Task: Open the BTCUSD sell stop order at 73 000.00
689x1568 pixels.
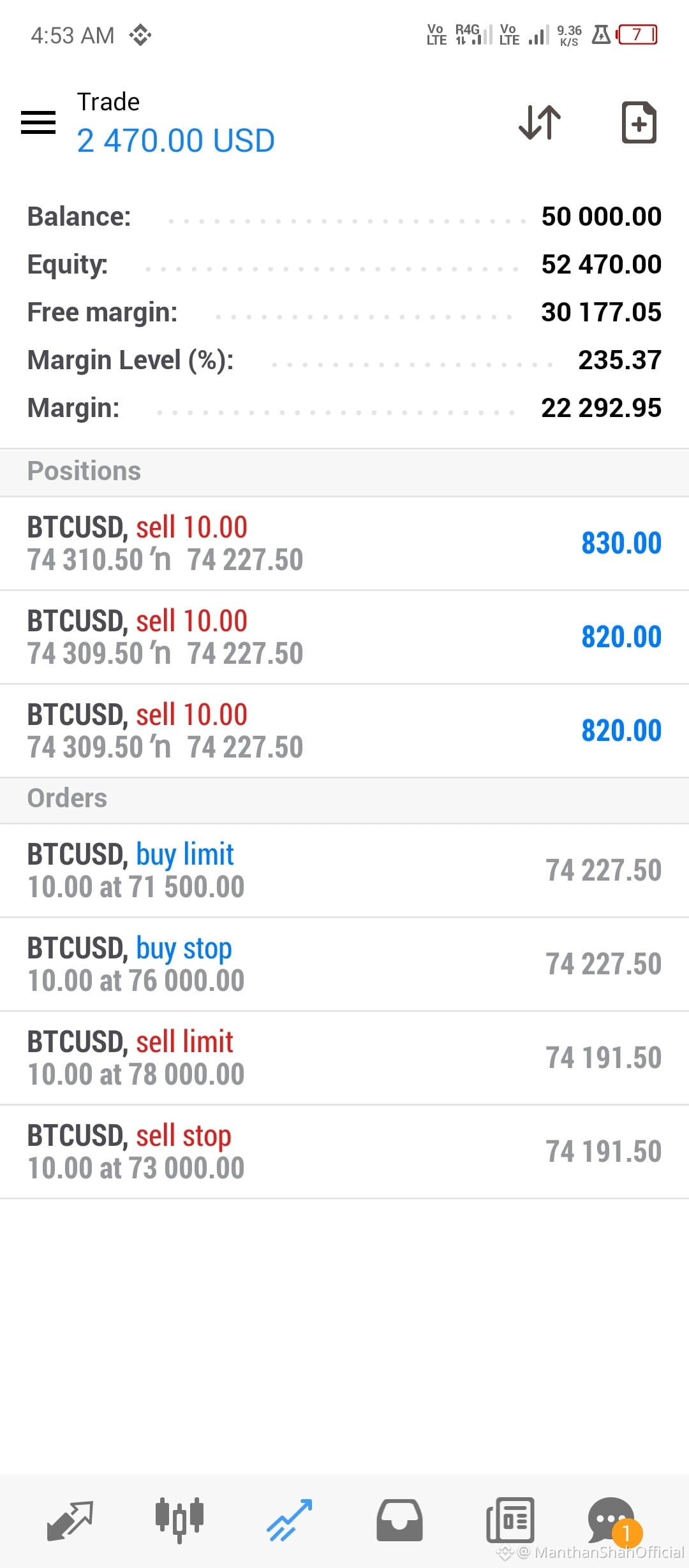Action: pos(344,1152)
